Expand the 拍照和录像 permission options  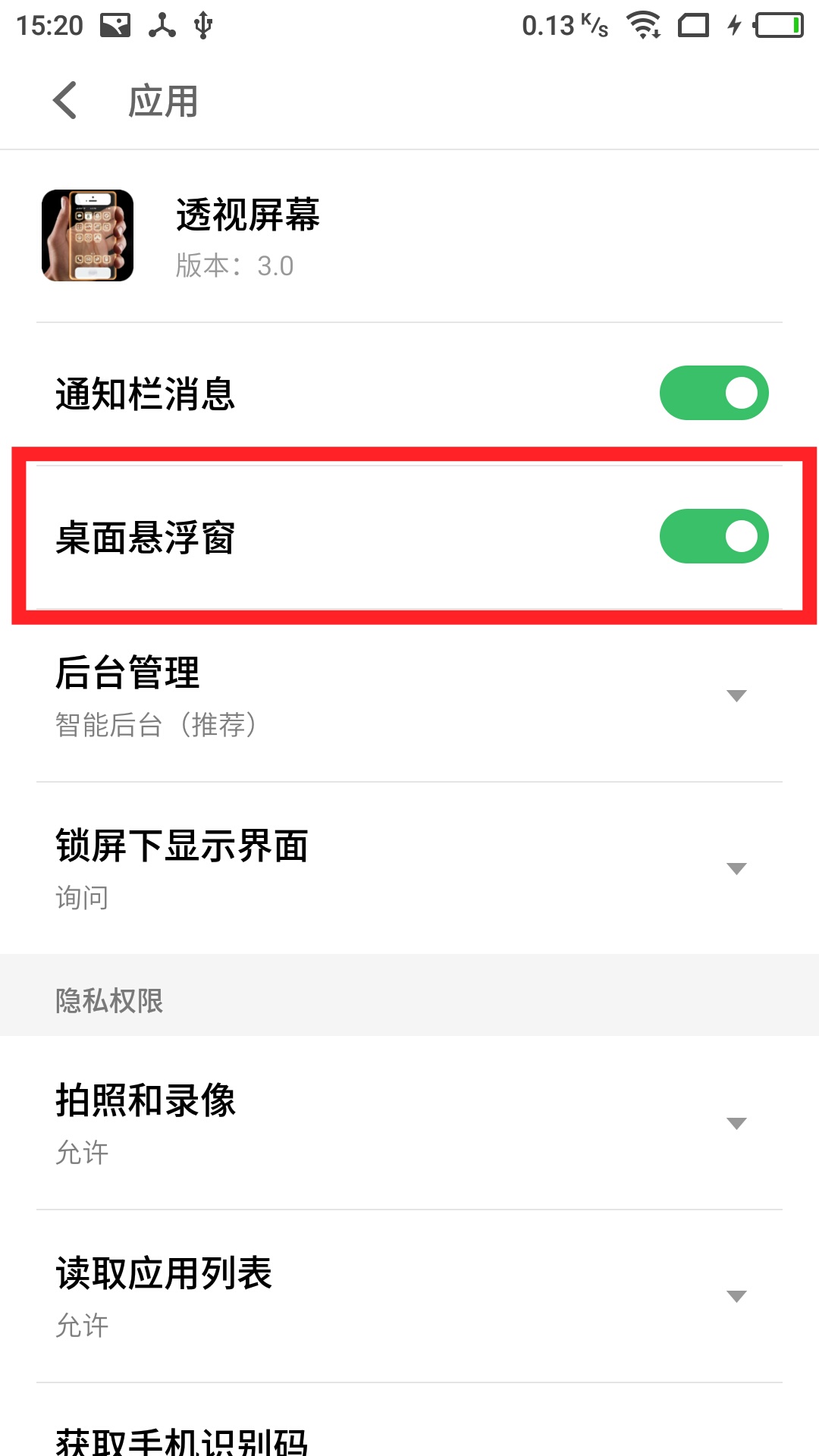736,1124
